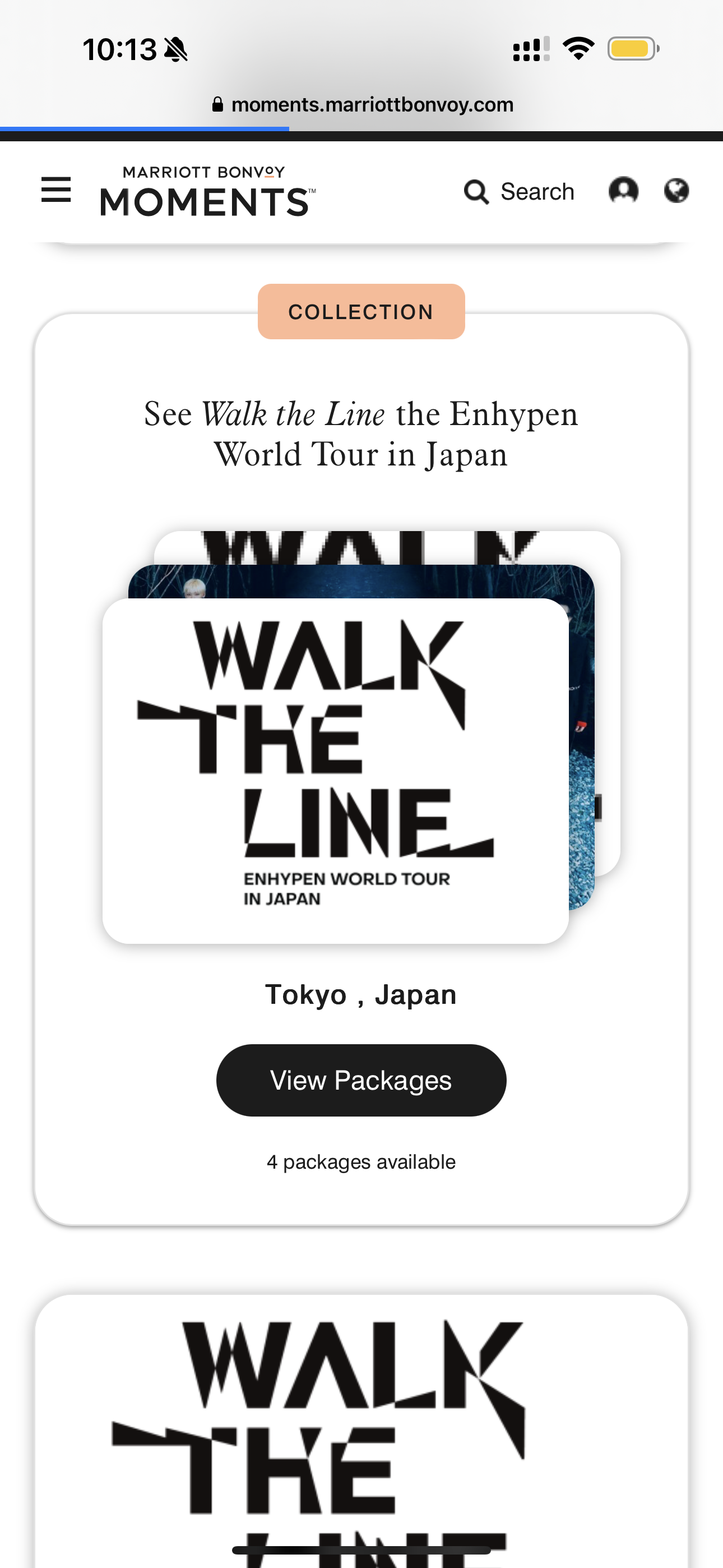Tap the Marriott Bonvoy Moments logo

click(x=207, y=191)
